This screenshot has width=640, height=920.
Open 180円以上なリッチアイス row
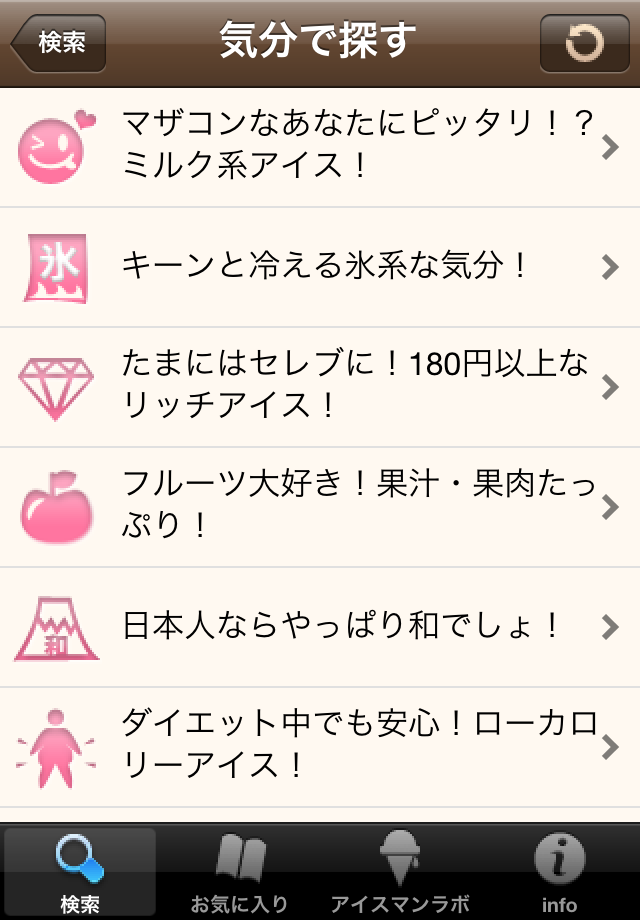(x=320, y=387)
